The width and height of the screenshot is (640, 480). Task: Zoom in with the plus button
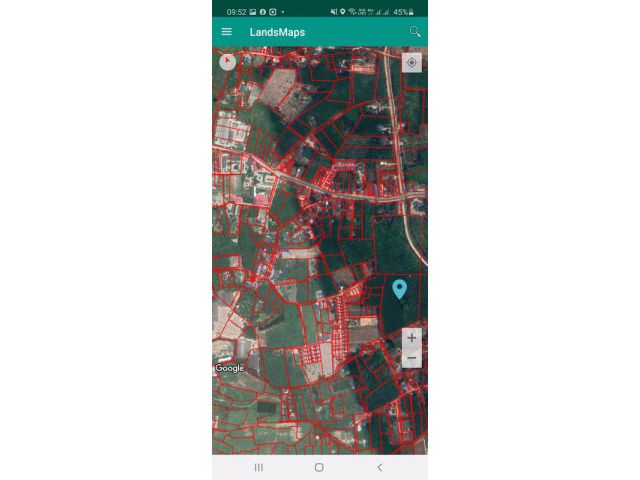pyautogui.click(x=411, y=338)
